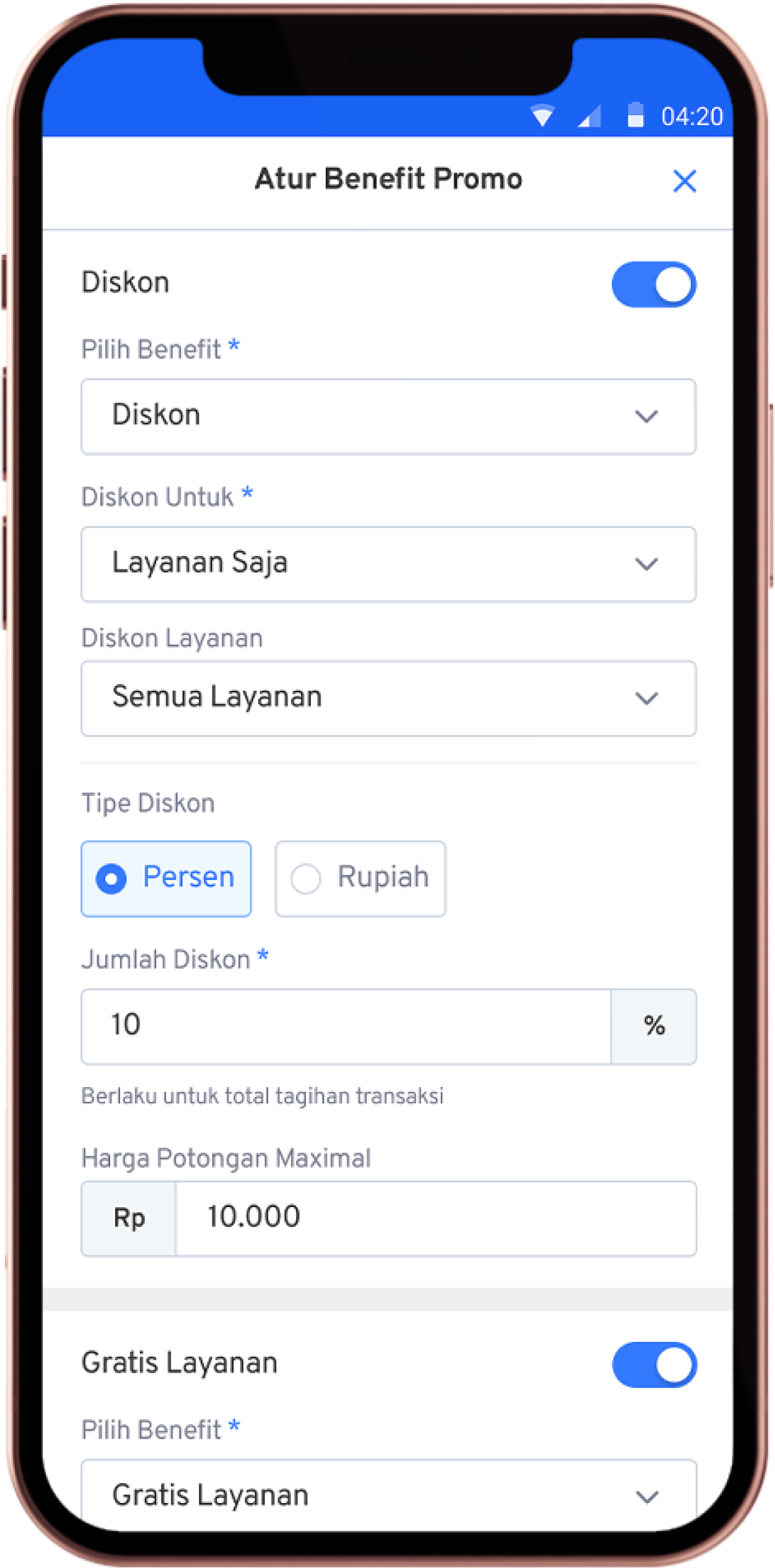Edit the Harga Potongan Maximal amount
The image size is (775, 1568).
coord(434,1218)
